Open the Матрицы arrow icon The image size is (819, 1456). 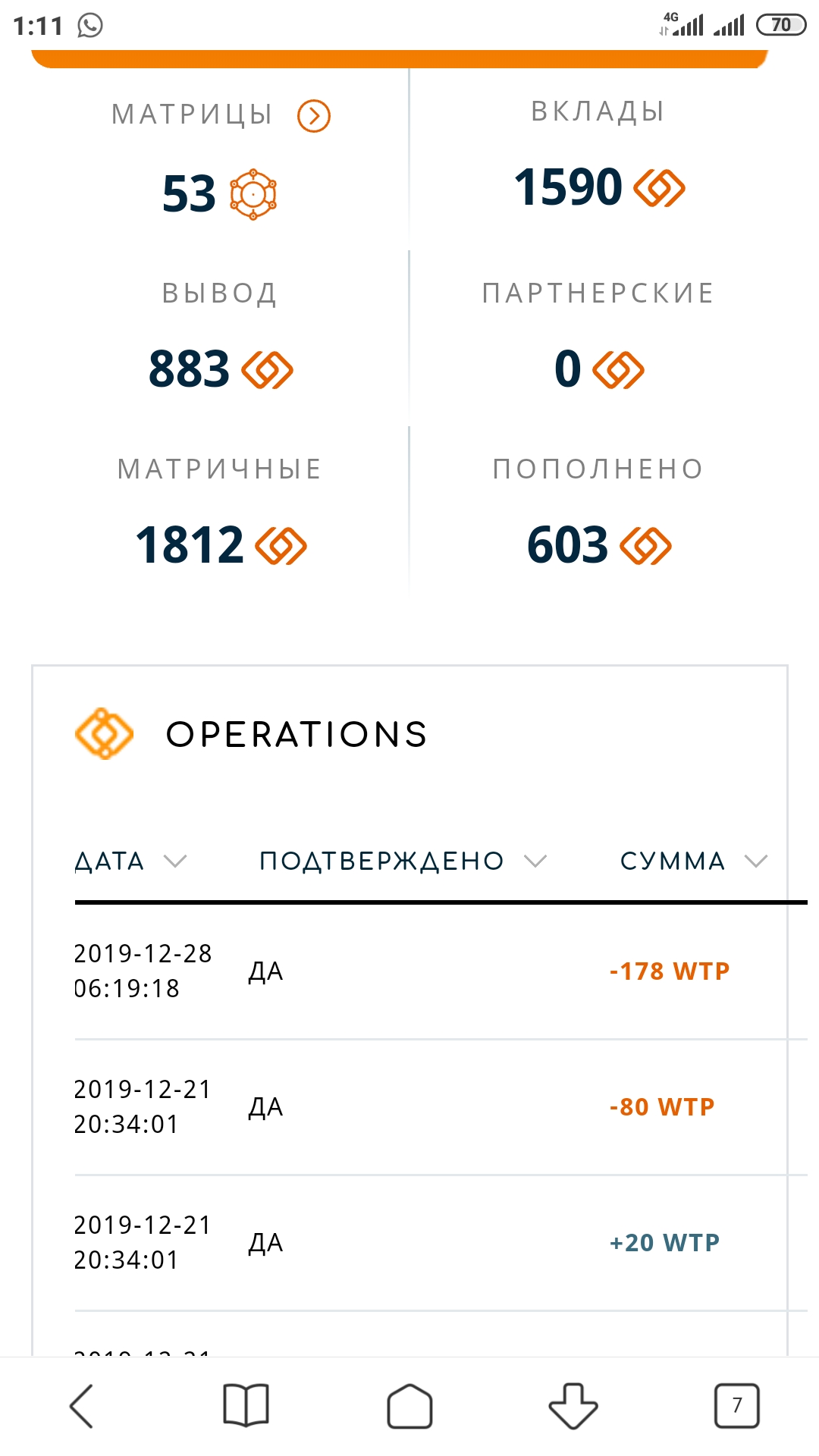tap(313, 116)
